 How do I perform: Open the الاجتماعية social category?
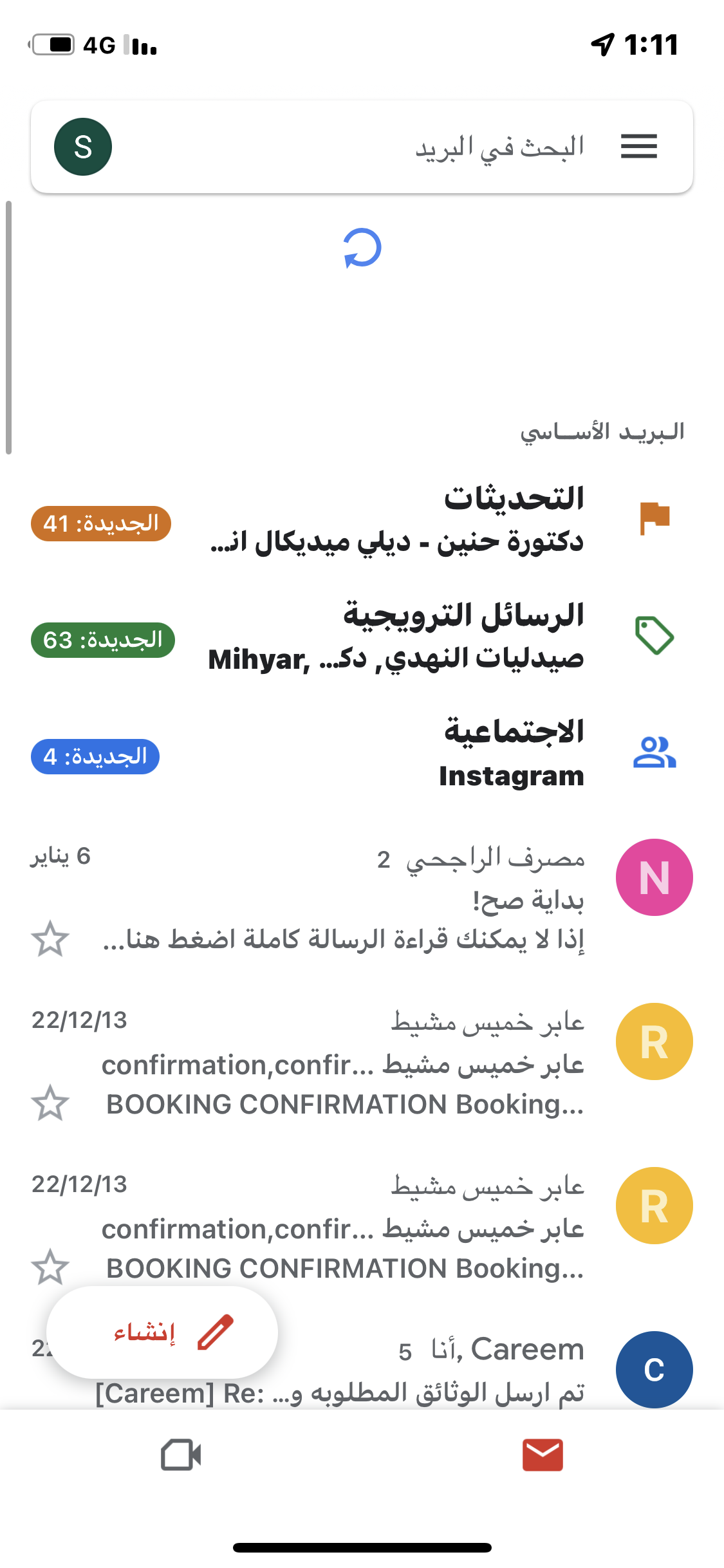[x=399, y=753]
